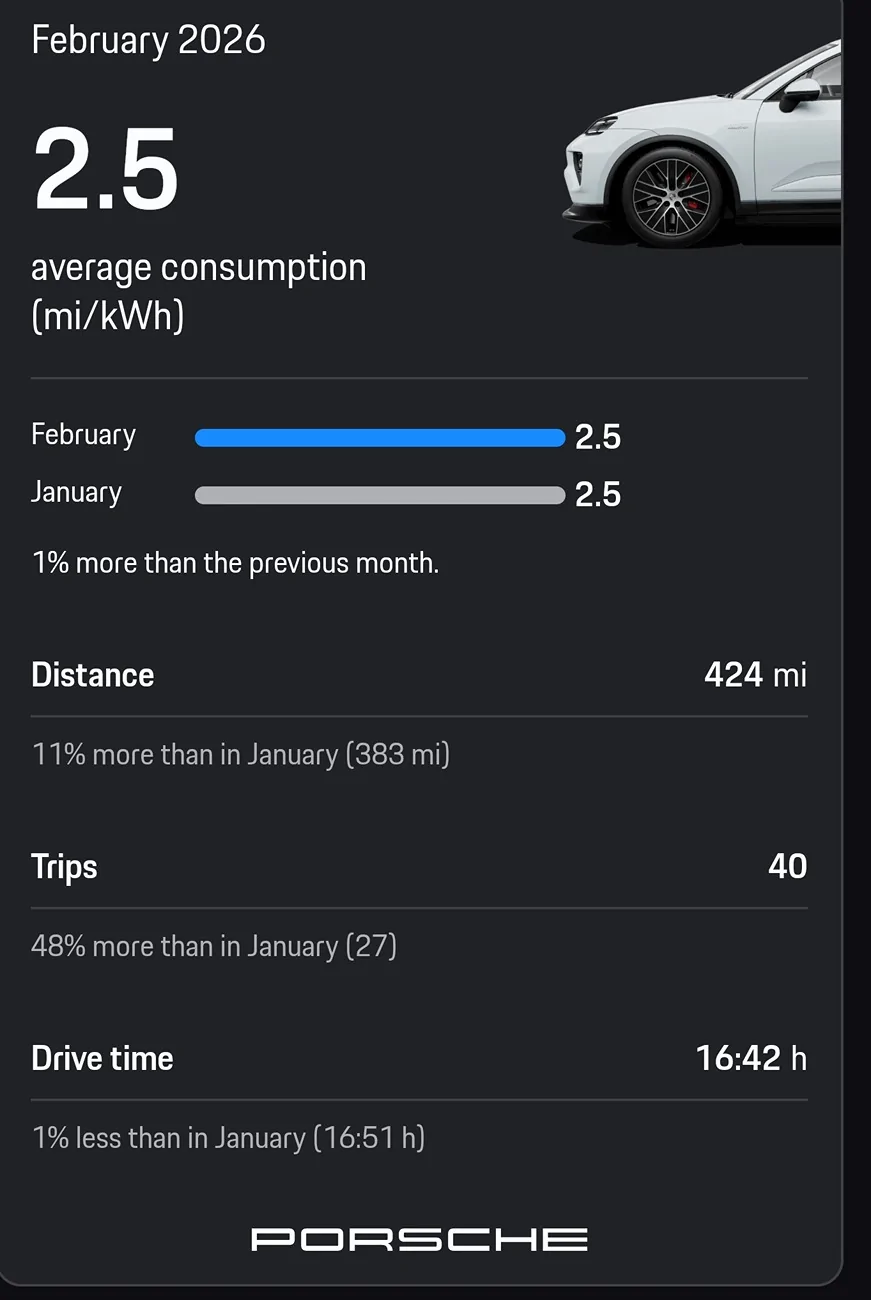This screenshot has height=1300, width=871.
Task: Tap the Porsche wordmark logo
Action: click(419, 1238)
